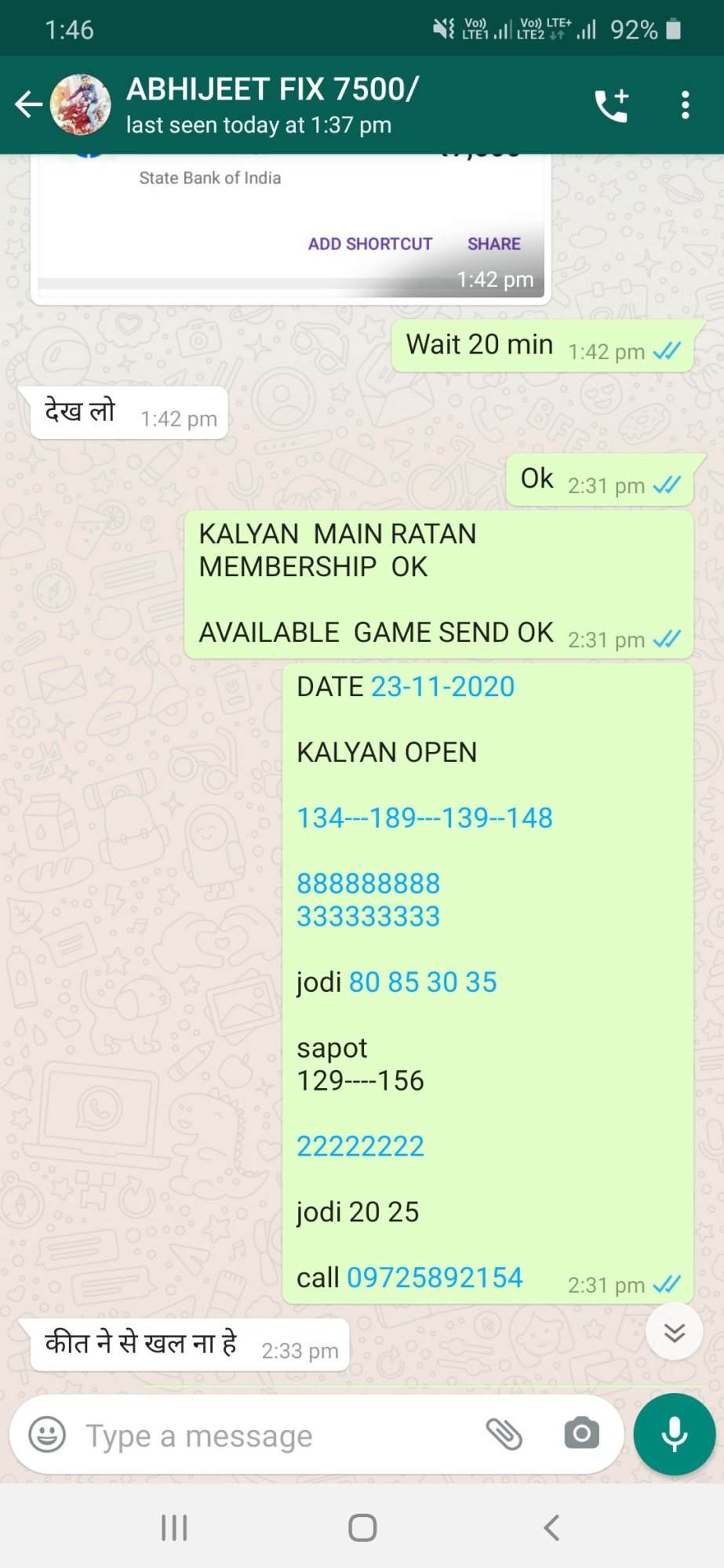Open the emoji picker
Image resolution: width=724 pixels, height=1568 pixels.
pos(47,1435)
